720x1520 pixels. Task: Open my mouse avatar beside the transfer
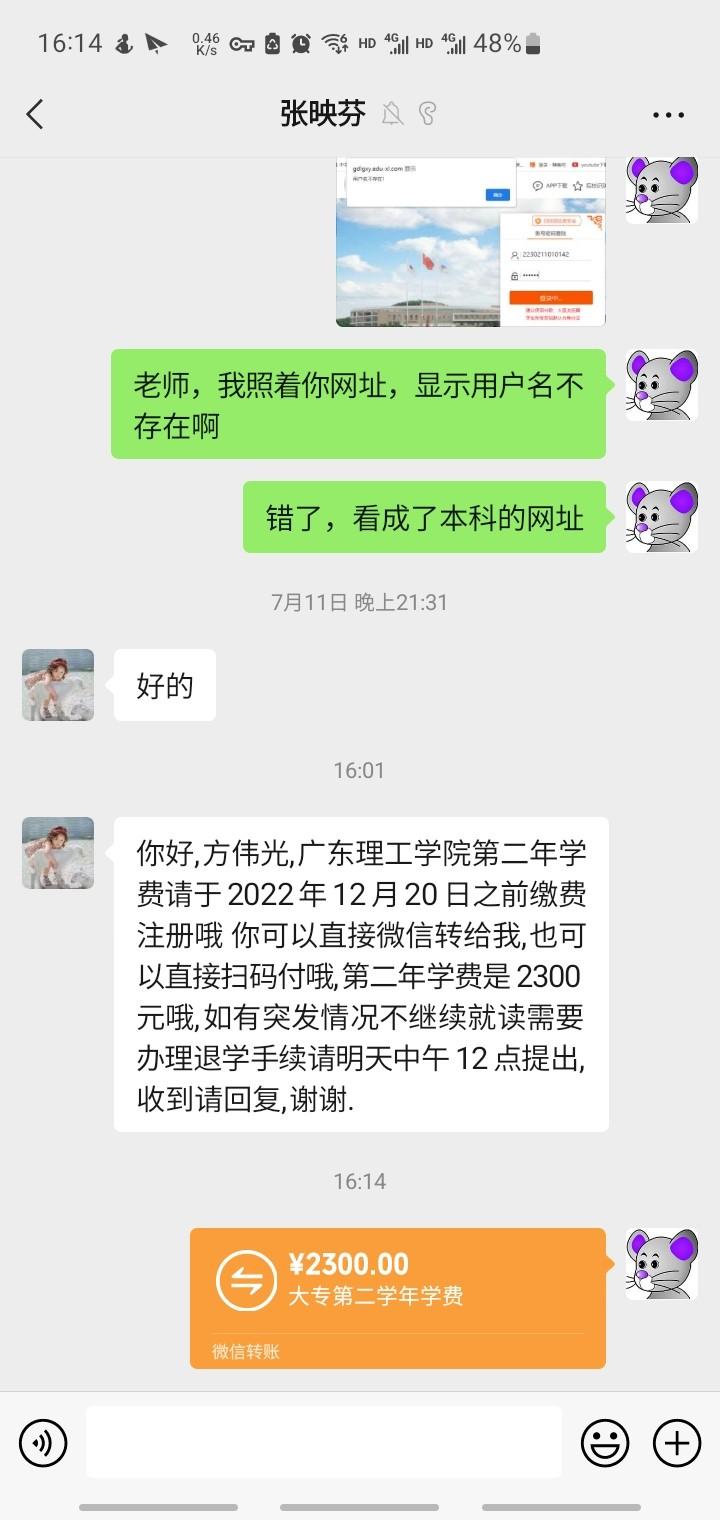click(x=661, y=1264)
